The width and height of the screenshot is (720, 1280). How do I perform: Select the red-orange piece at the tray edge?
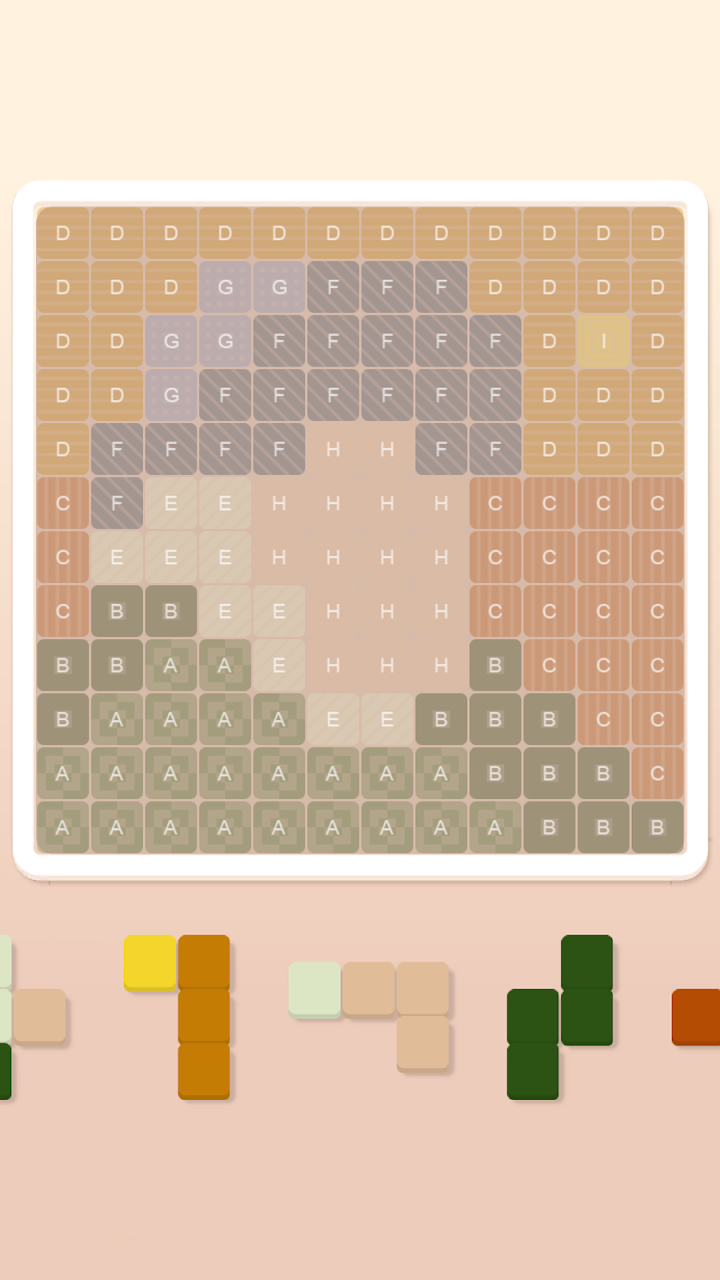[697, 1016]
